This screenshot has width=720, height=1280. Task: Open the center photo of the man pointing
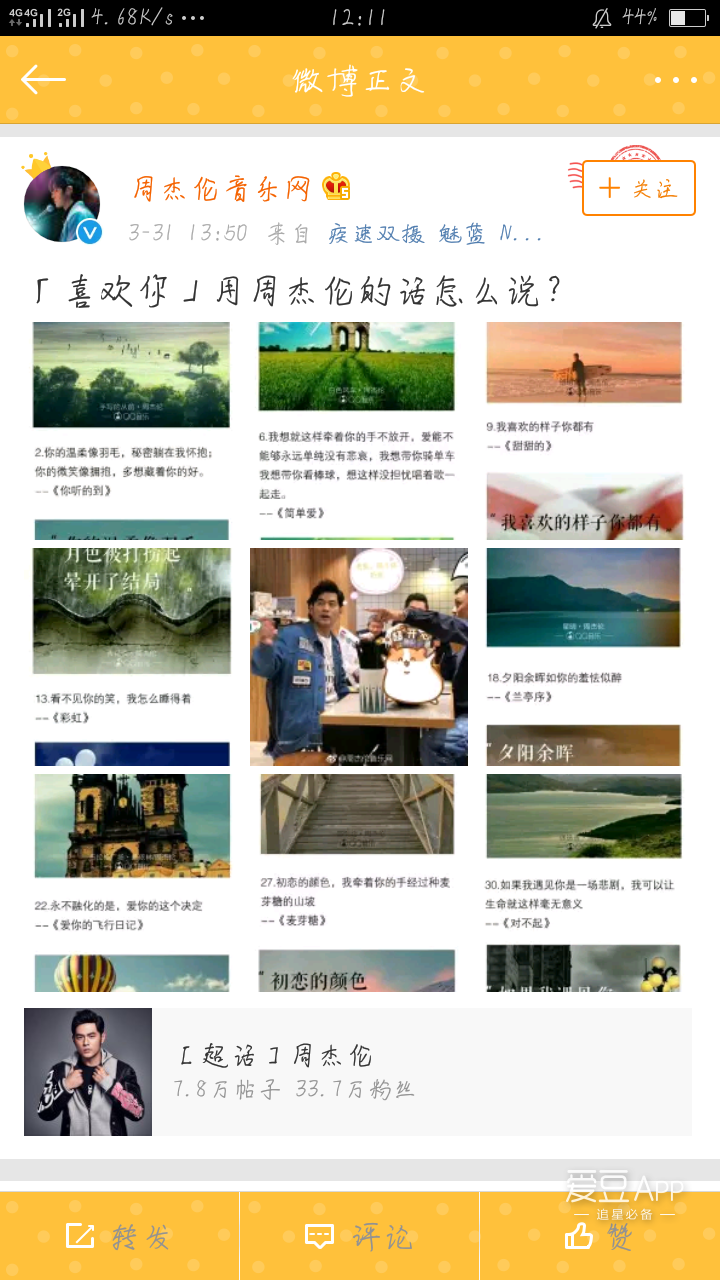(x=358, y=657)
